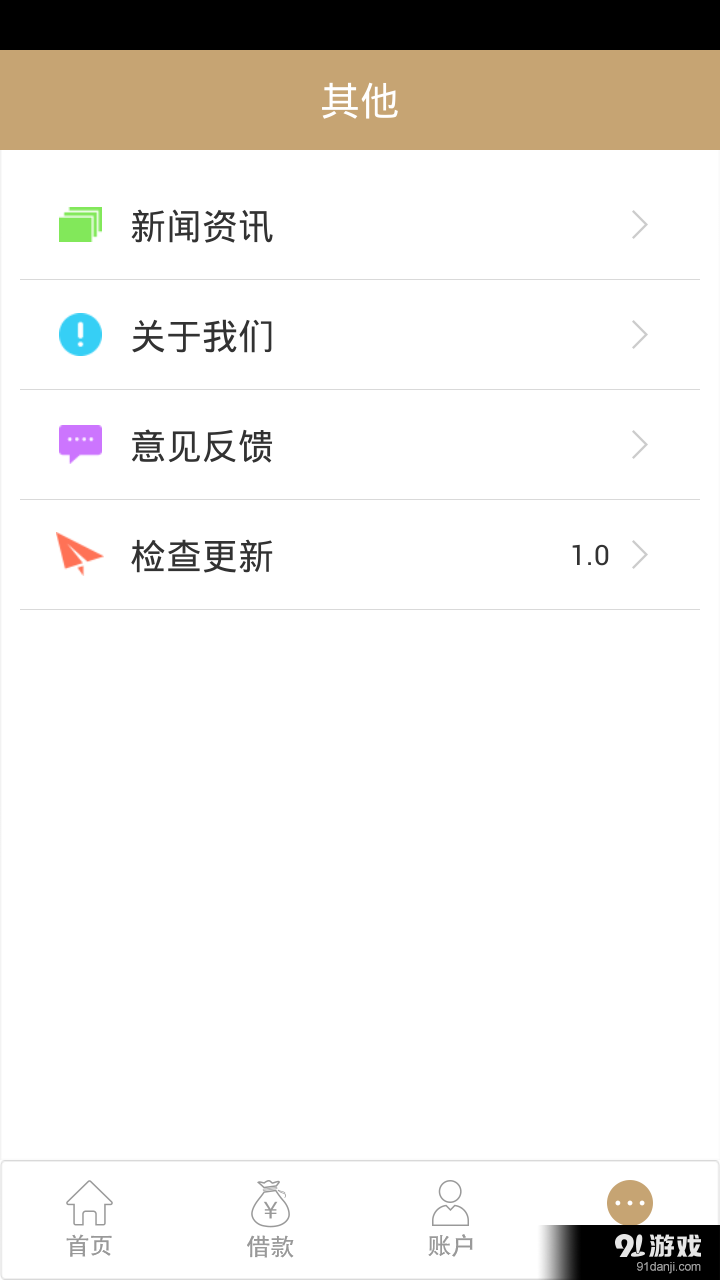This screenshot has width=720, height=1280.
Task: Click the highlighted ellipsis icon in bottom bar
Action: click(629, 1202)
